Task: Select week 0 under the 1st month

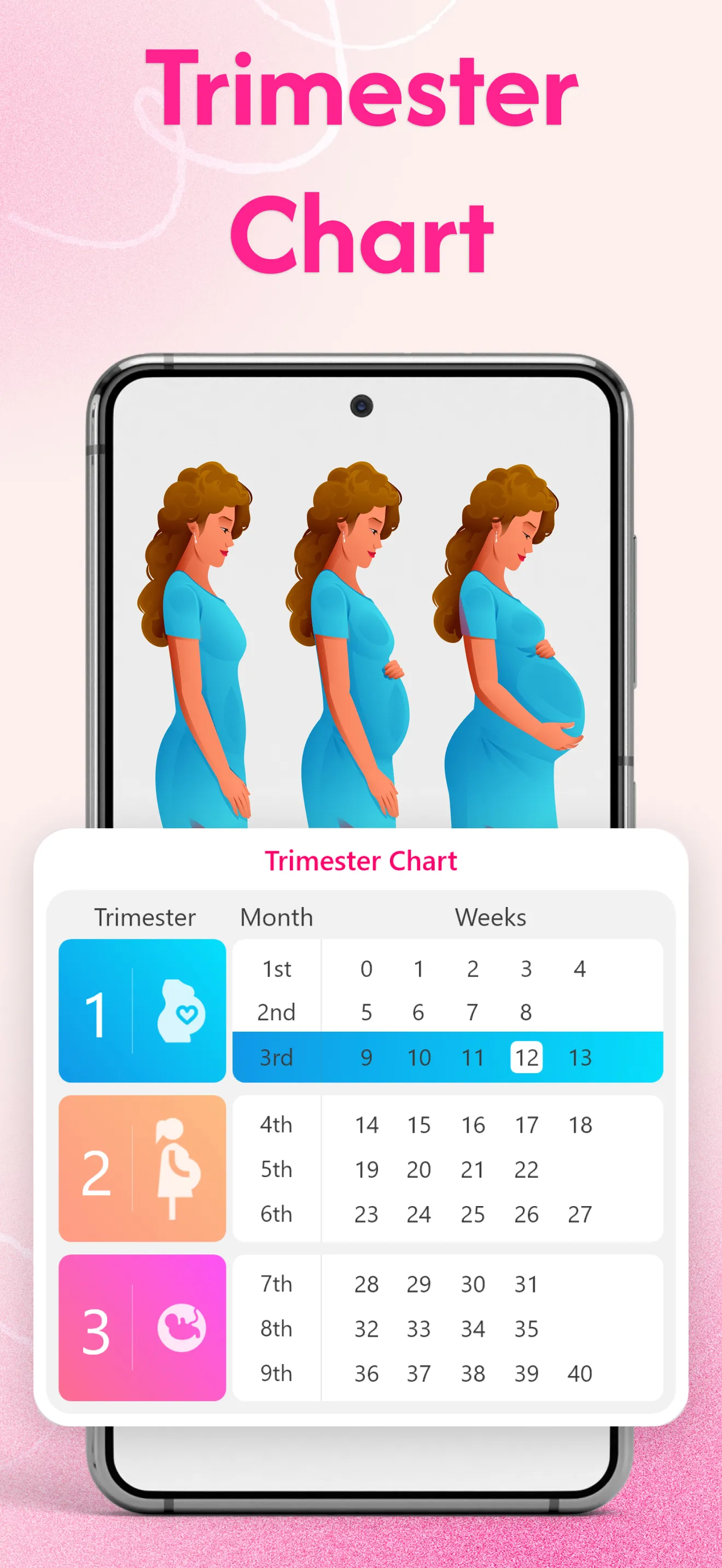Action: [366, 969]
